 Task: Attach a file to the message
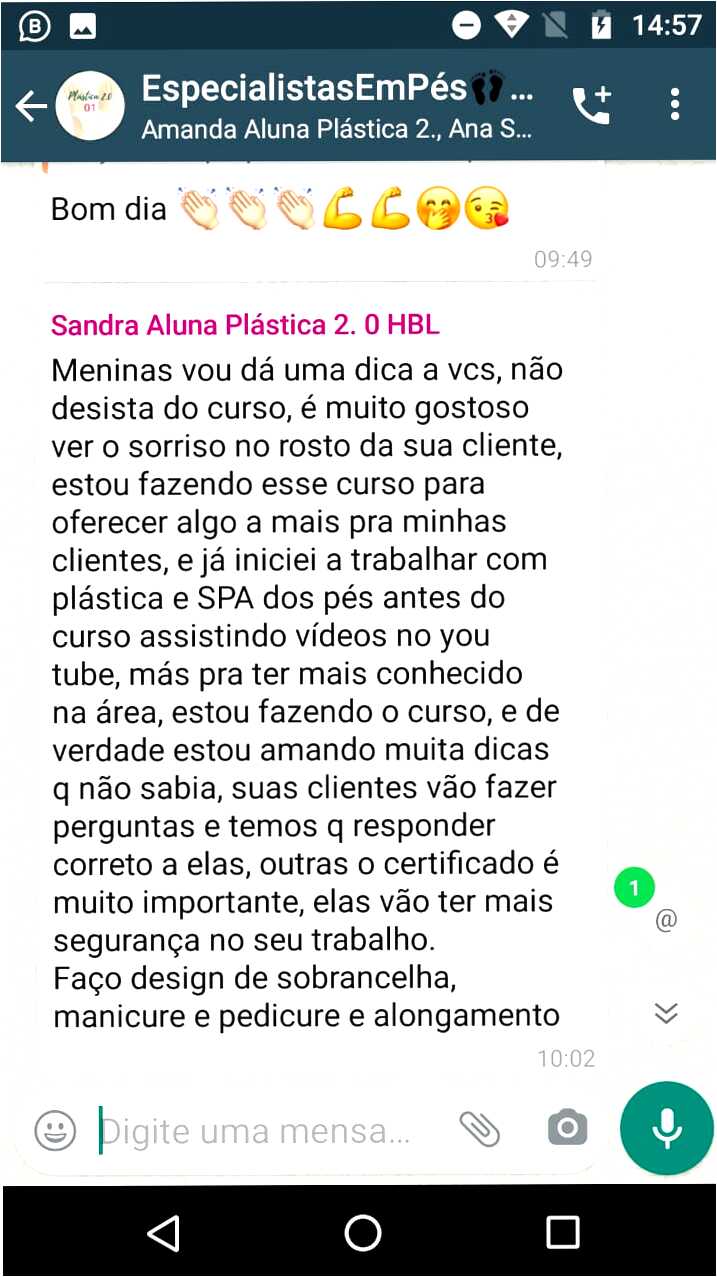(480, 1130)
